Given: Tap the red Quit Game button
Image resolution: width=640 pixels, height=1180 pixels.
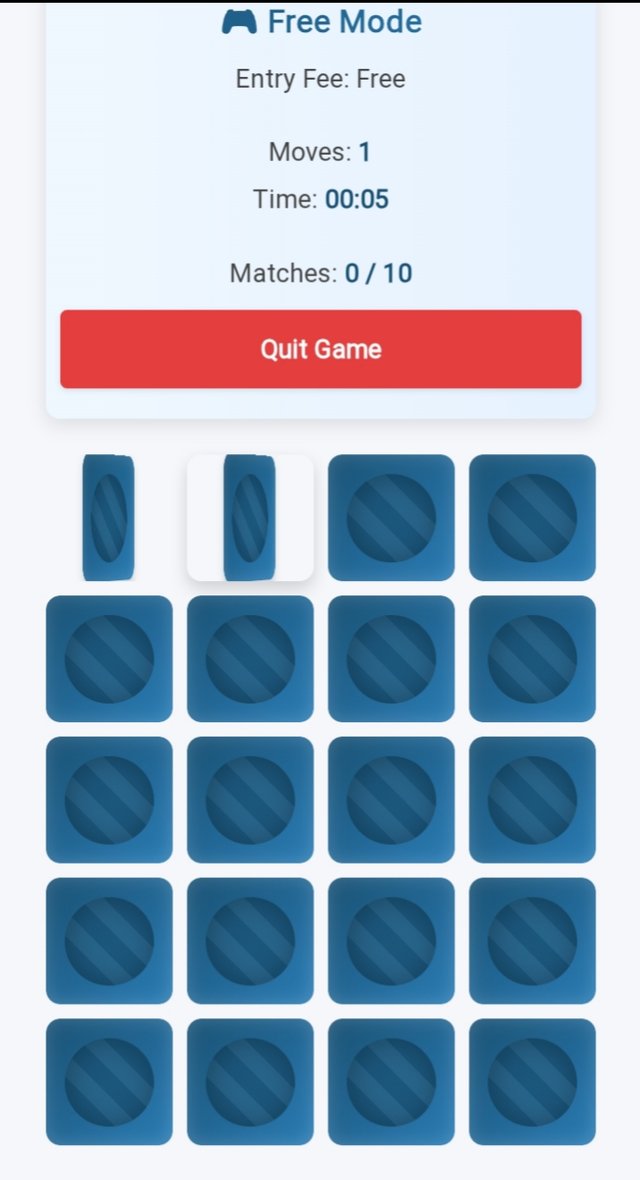Looking at the screenshot, I should tap(320, 349).
